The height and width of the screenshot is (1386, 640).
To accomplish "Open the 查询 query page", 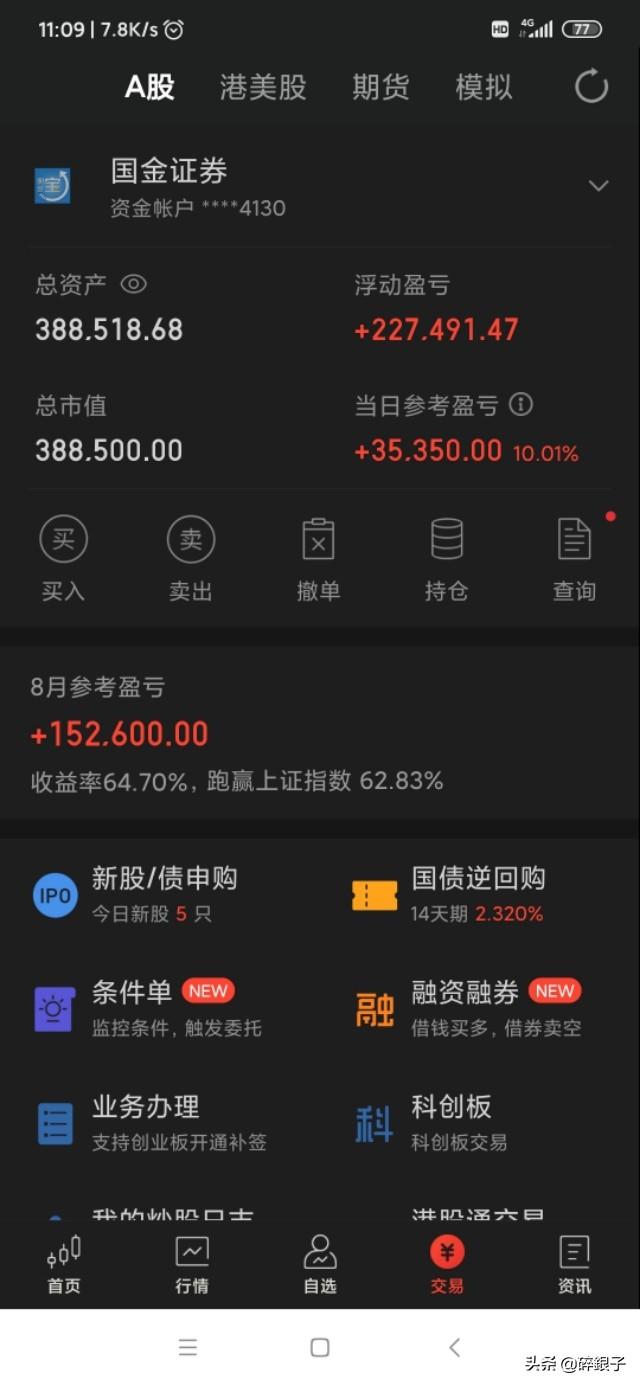I will click(x=574, y=560).
